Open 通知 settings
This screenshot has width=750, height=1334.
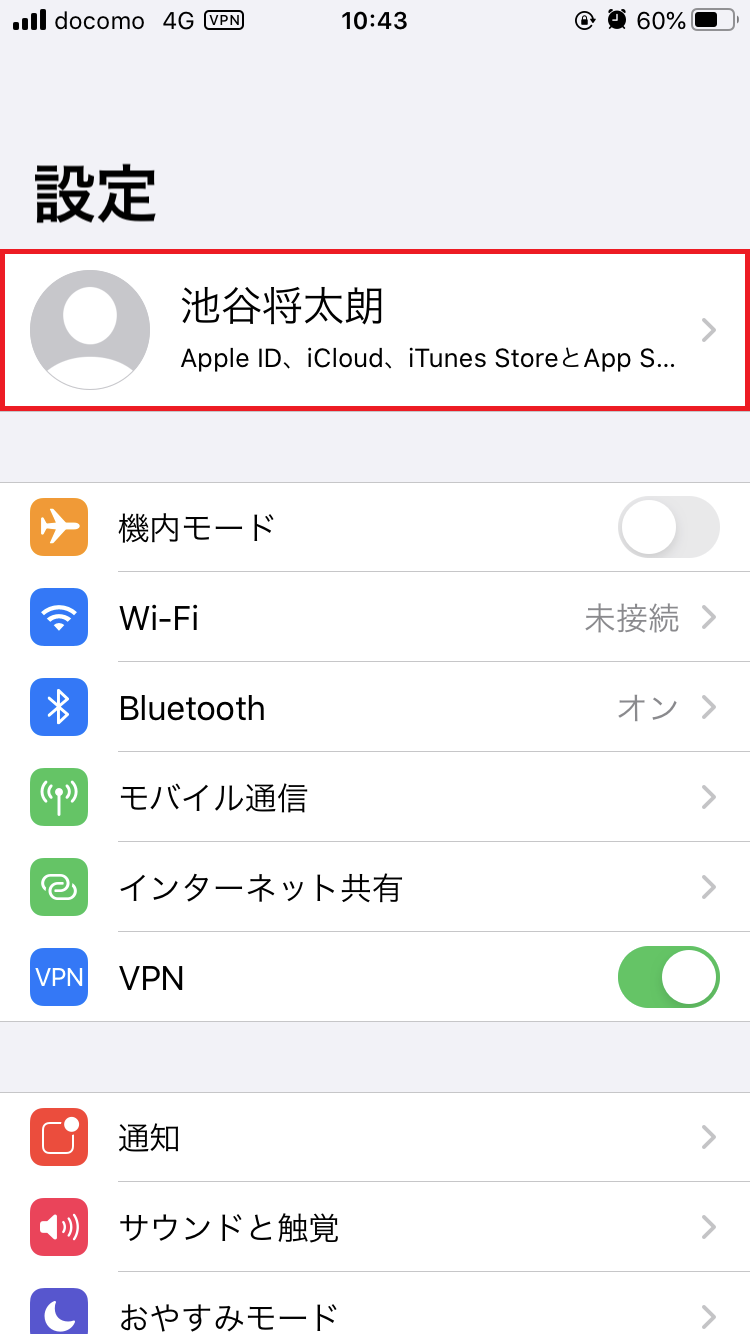pyautogui.click(x=375, y=1137)
